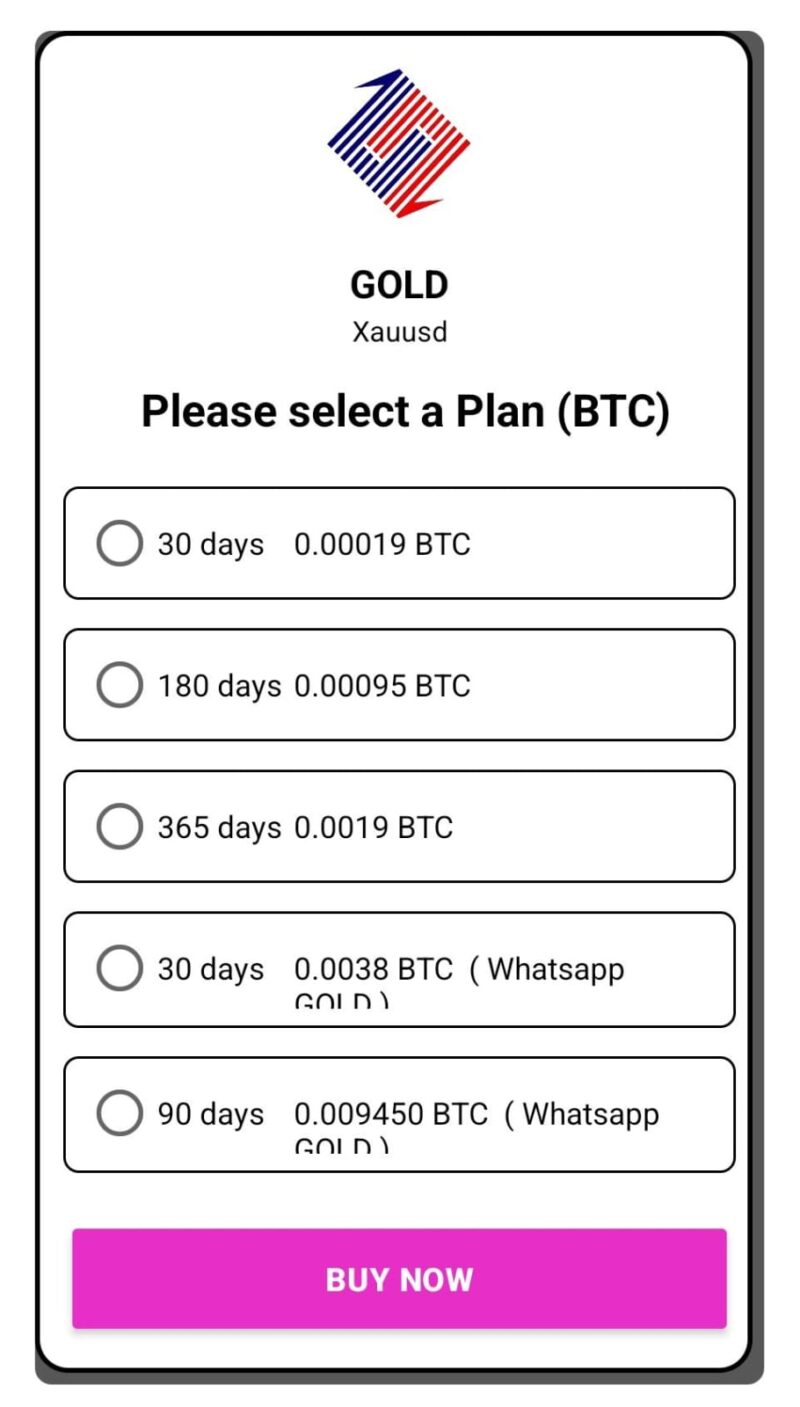Select the 30 days 0.0038 BTC Whatsapp plan
The height and width of the screenshot is (1407, 800).
(x=399, y=969)
